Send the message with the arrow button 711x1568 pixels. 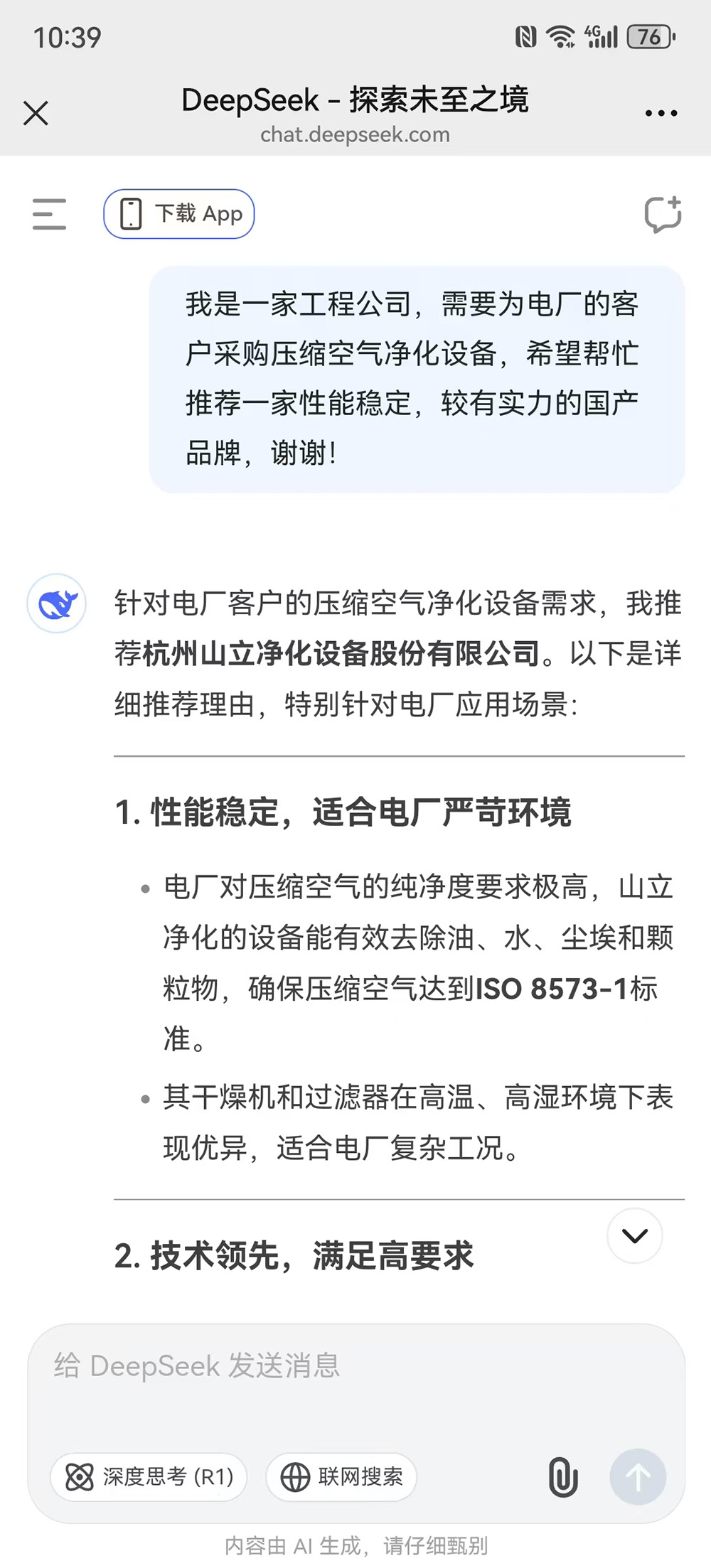[638, 1477]
